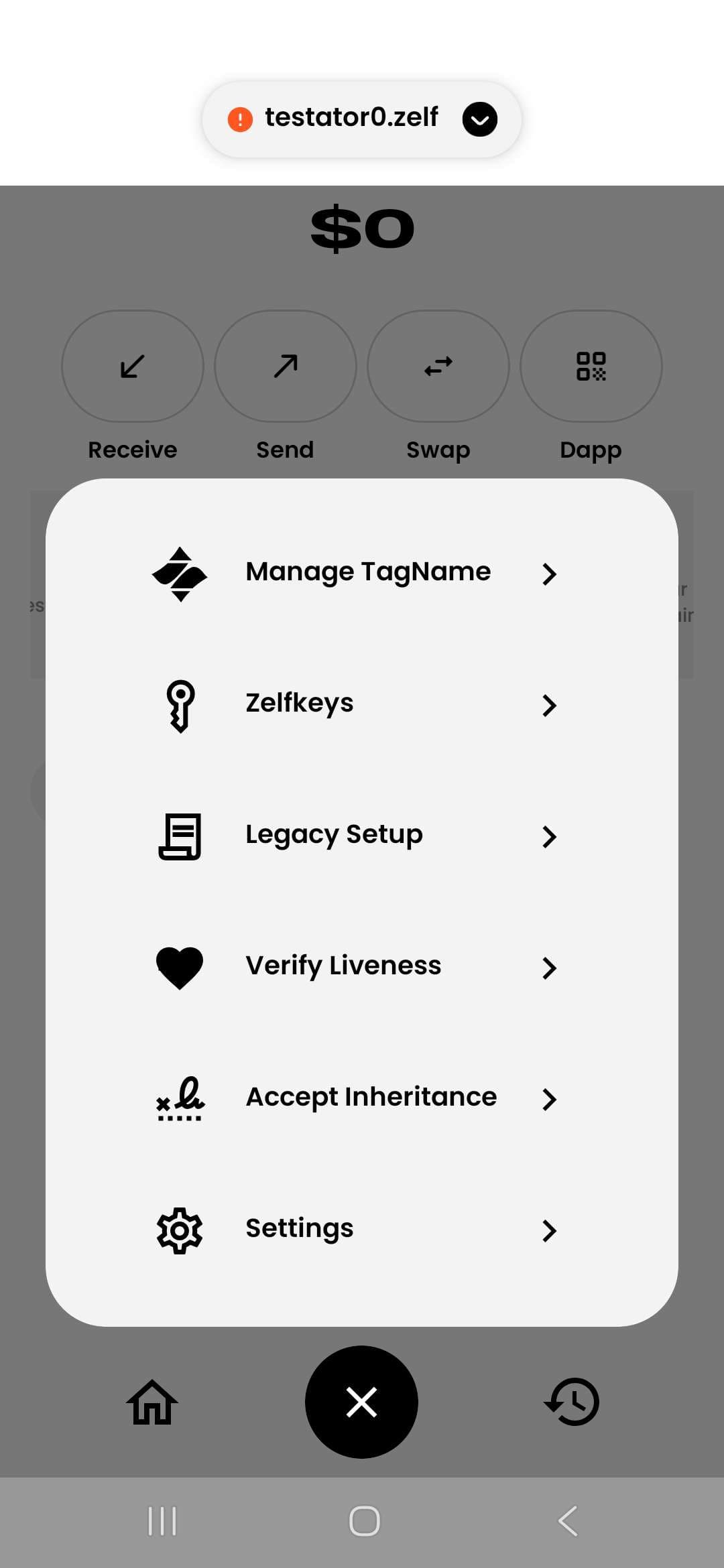The height and width of the screenshot is (1568, 724).
Task: Tap the Zelfkeys key icon
Action: [179, 706]
